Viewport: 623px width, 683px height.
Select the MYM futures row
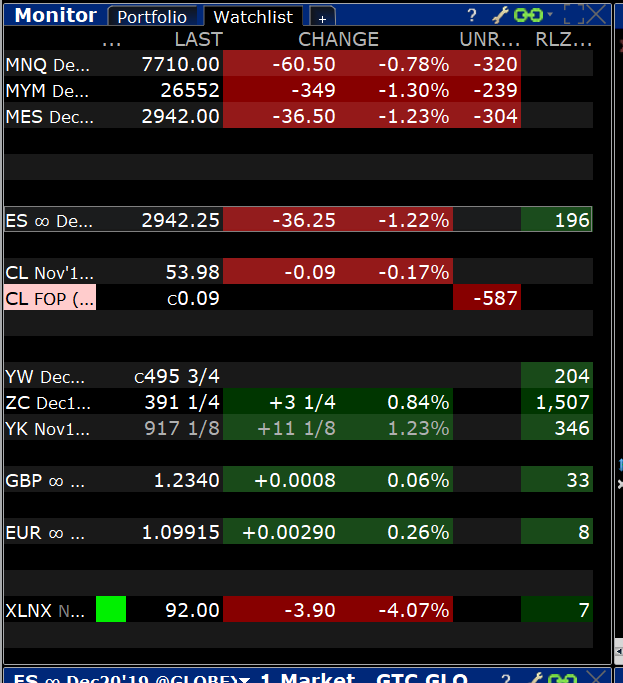tap(298, 90)
